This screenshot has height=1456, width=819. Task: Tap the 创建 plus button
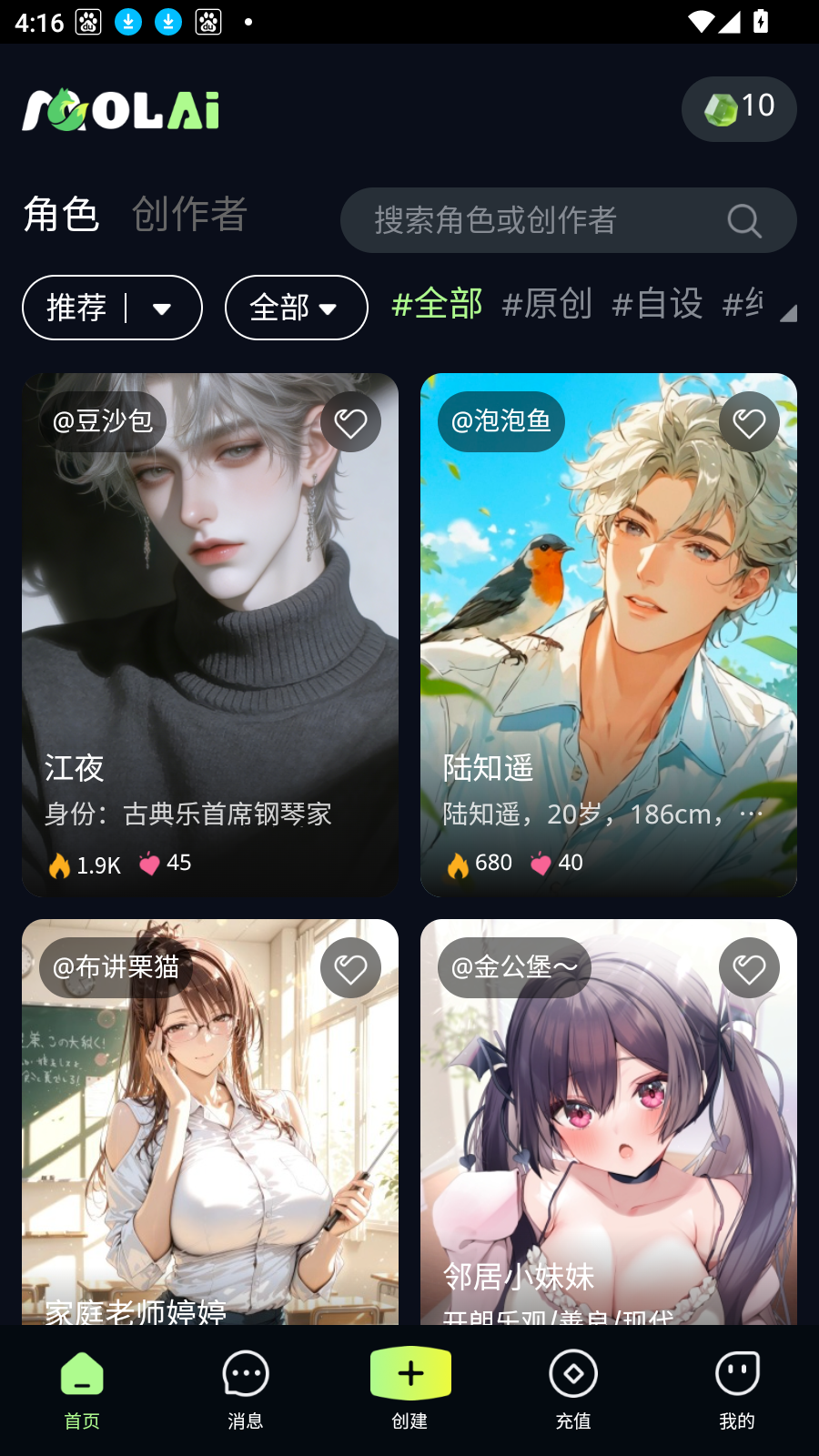point(410,1374)
